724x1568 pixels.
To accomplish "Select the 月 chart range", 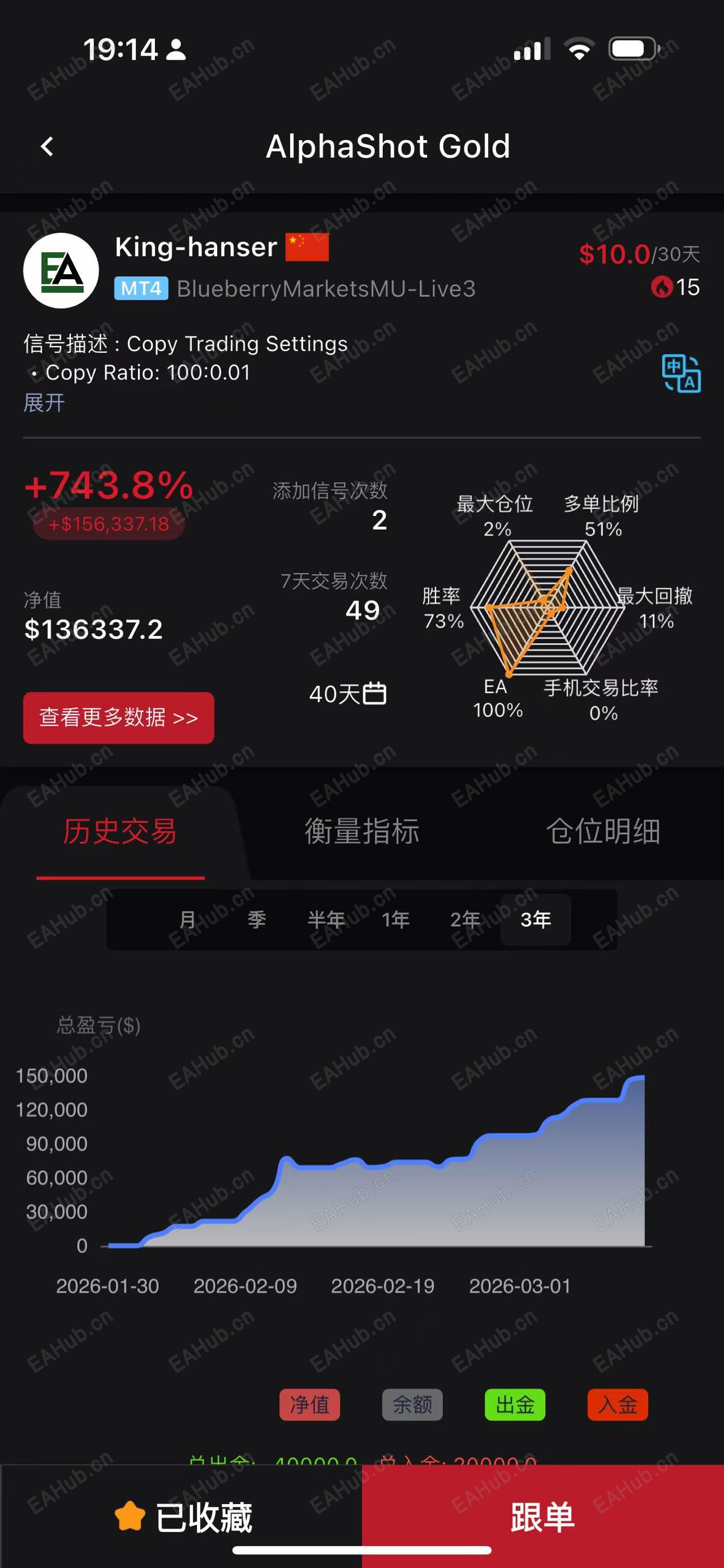I will pyautogui.click(x=188, y=919).
